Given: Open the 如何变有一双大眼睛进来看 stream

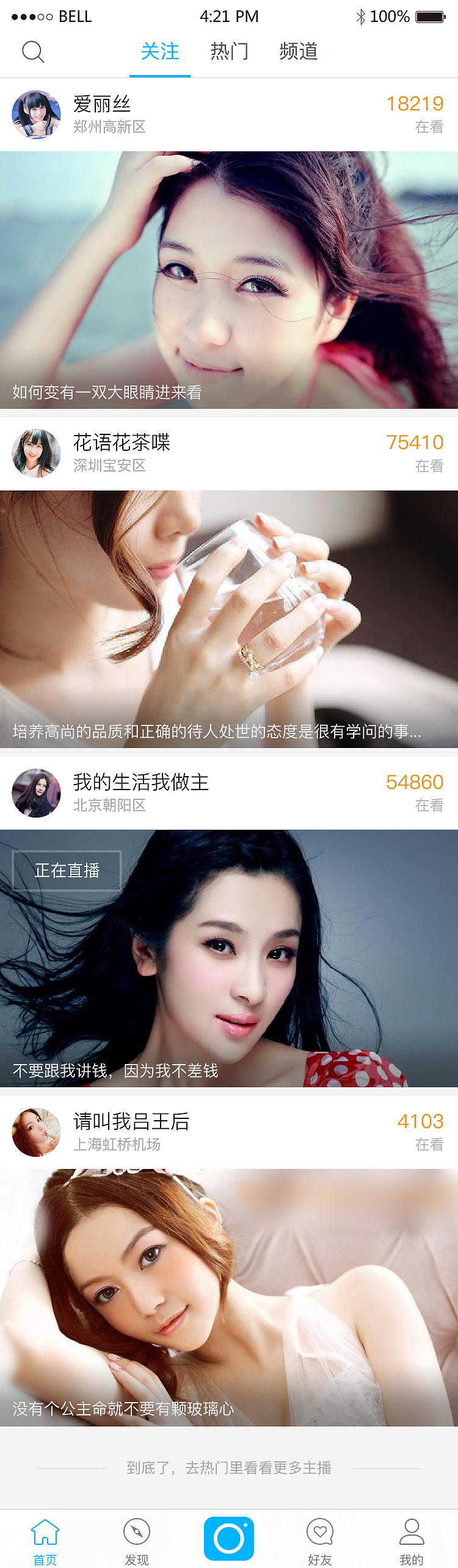Looking at the screenshot, I should 229,279.
